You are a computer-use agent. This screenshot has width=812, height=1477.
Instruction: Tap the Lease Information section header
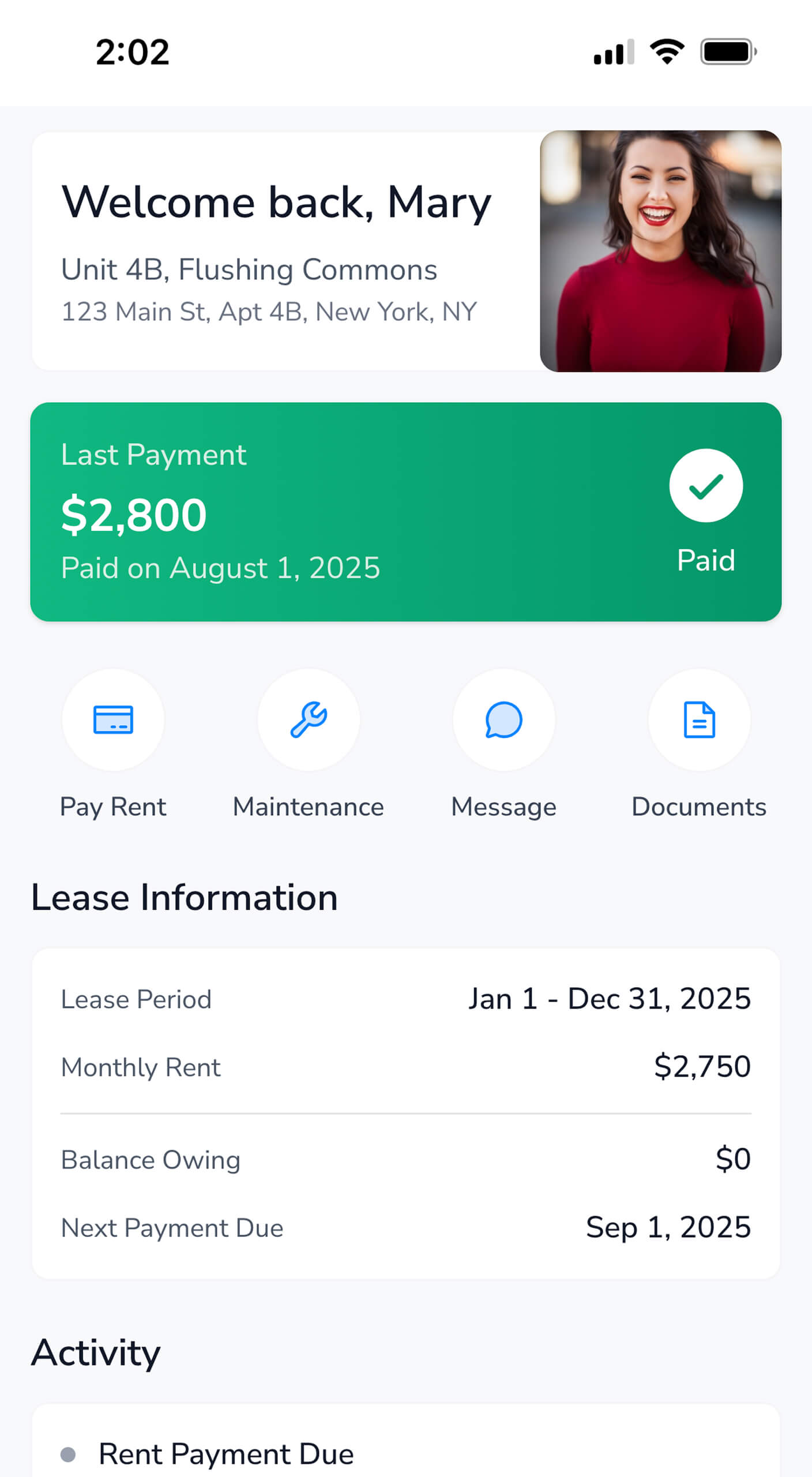pos(185,897)
